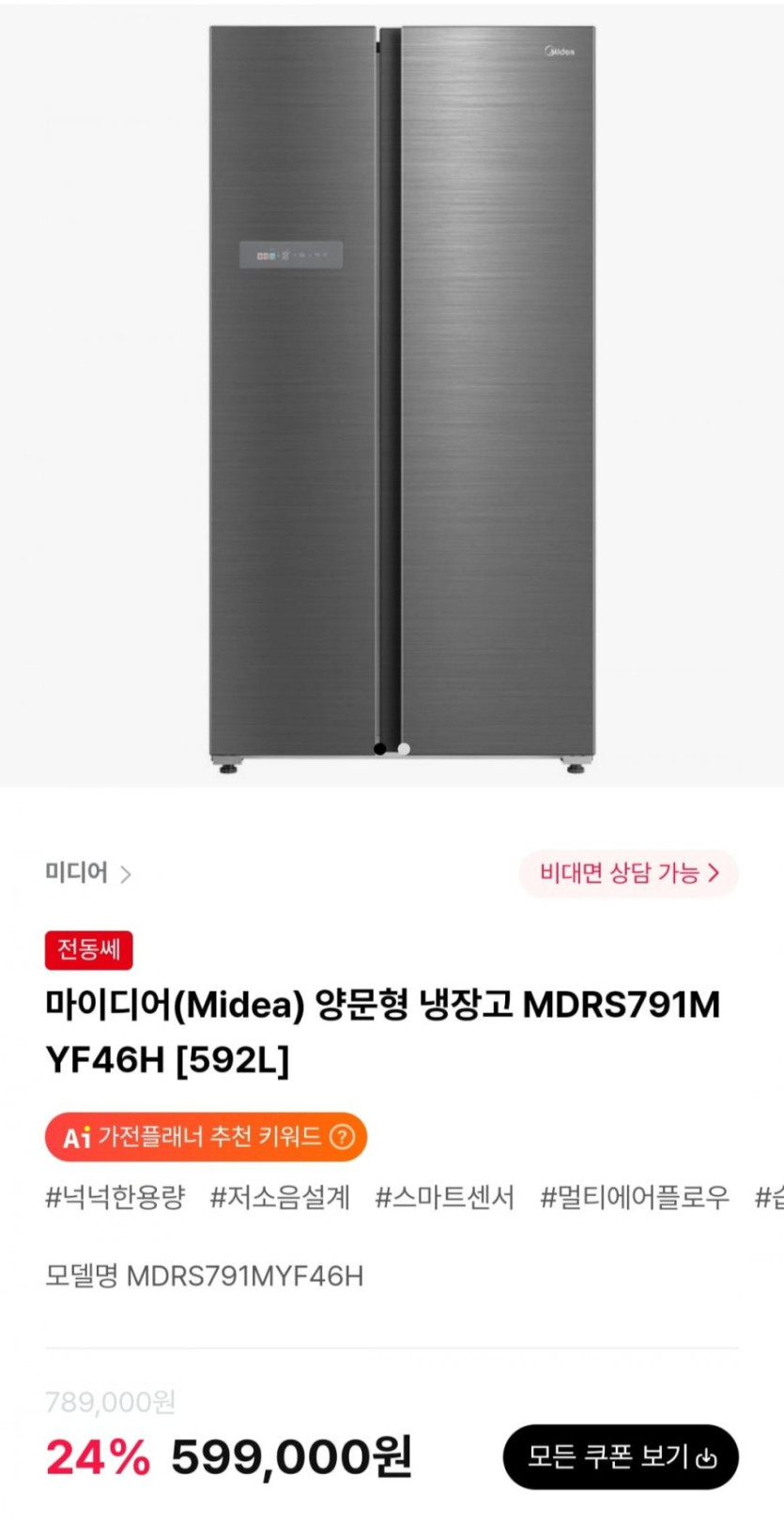The image size is (784, 1522).
Task: Tap 비대면 상담 가능 consultation button
Action: point(628,873)
